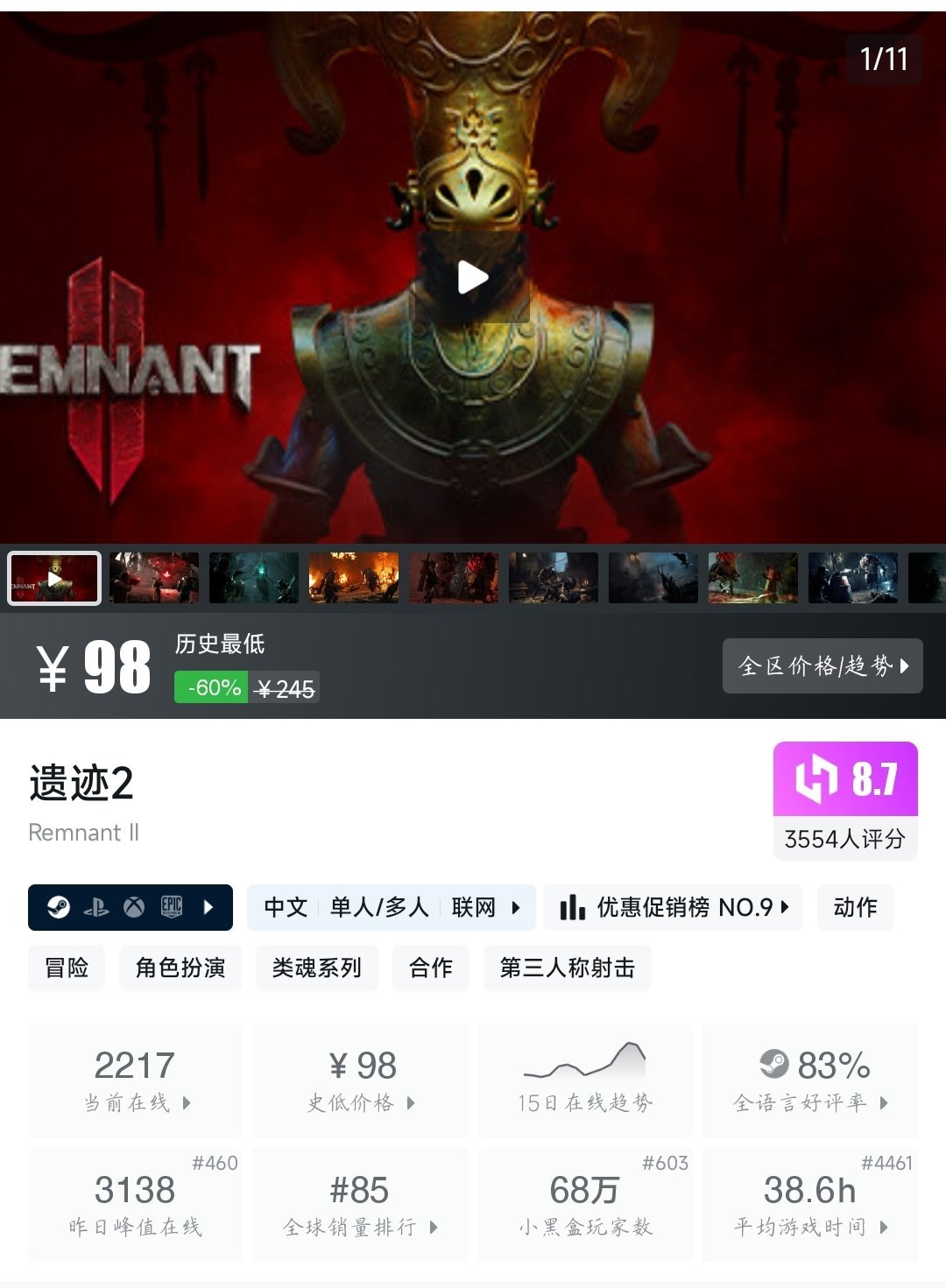Open 优惠促销榜 NO.9 ranking
The image size is (946, 1288).
(674, 907)
